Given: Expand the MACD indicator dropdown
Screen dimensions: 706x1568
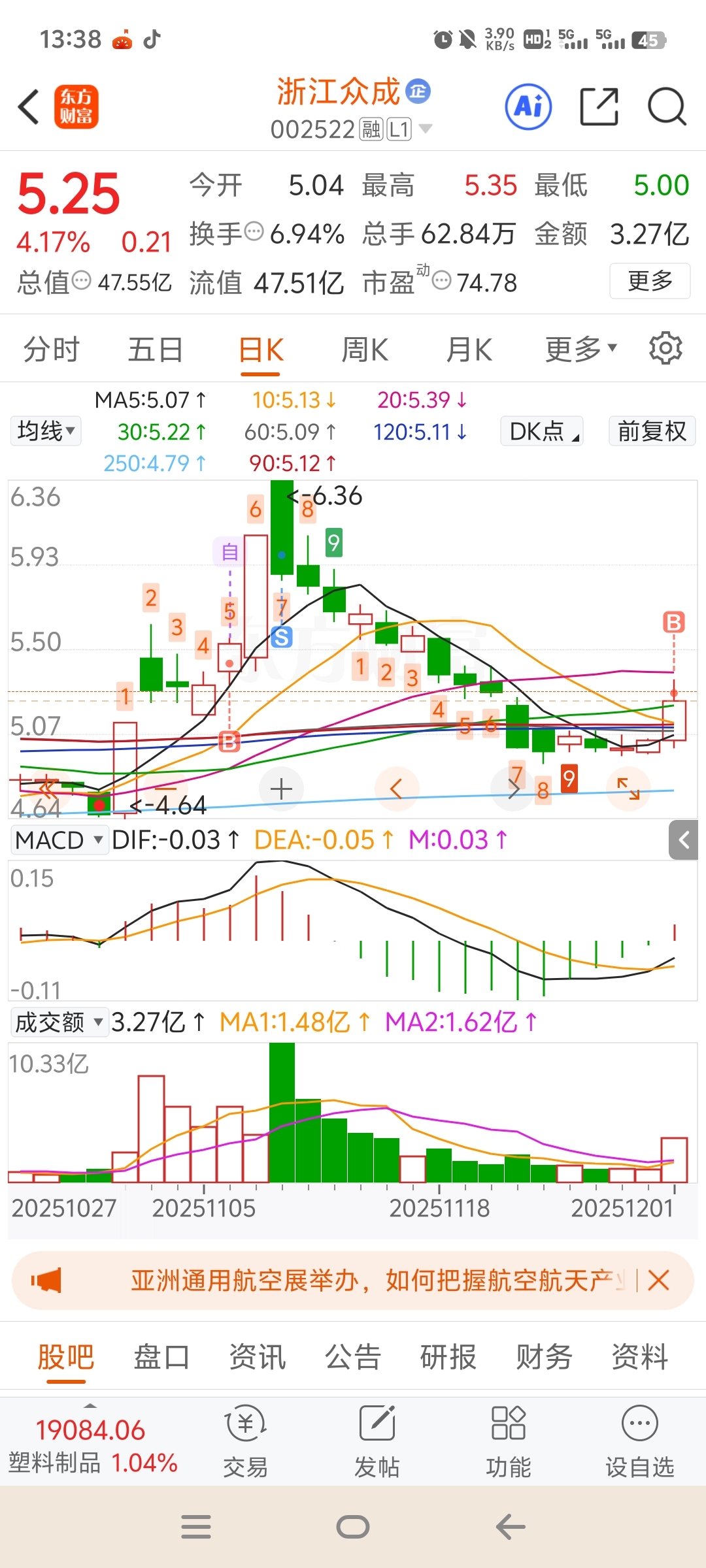Looking at the screenshot, I should [59, 840].
